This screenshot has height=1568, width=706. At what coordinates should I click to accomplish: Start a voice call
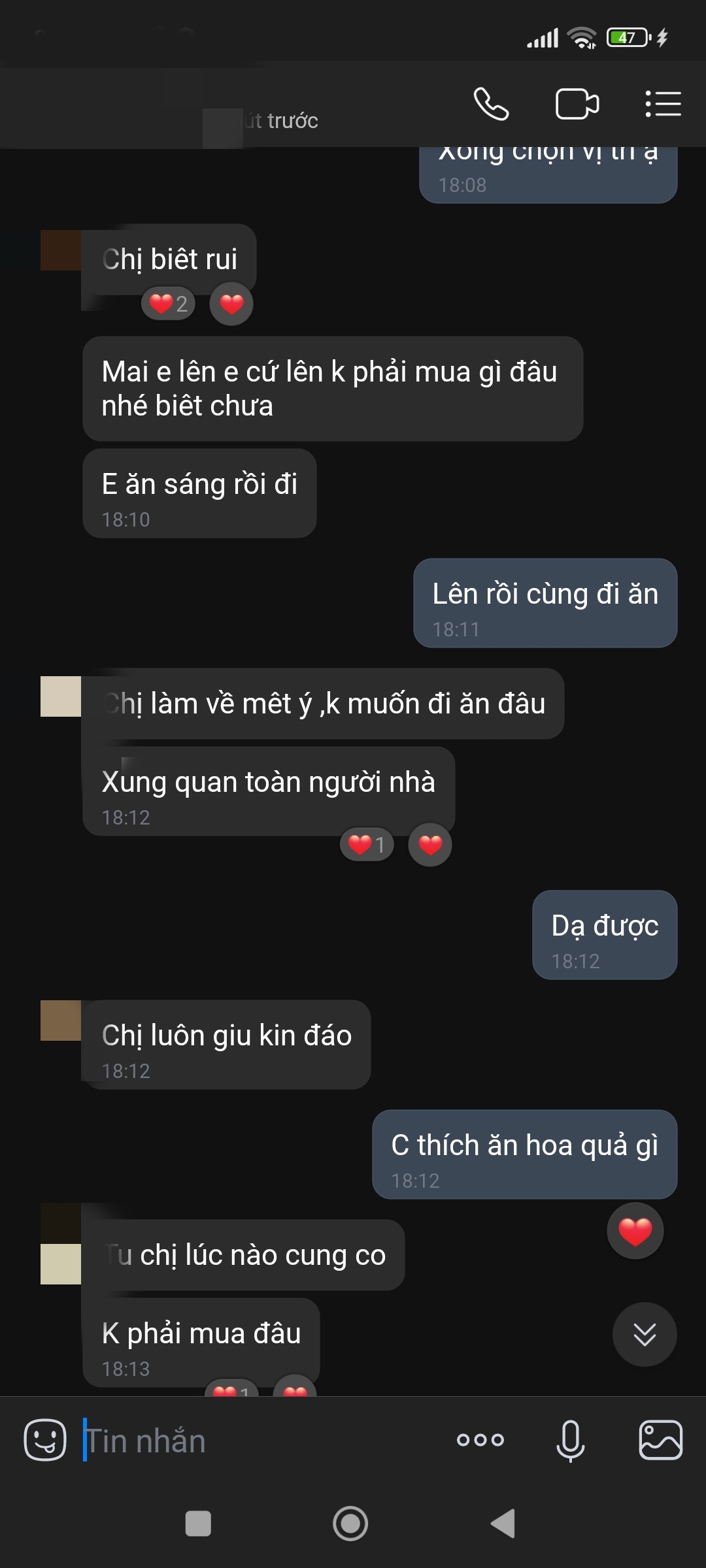point(491,104)
